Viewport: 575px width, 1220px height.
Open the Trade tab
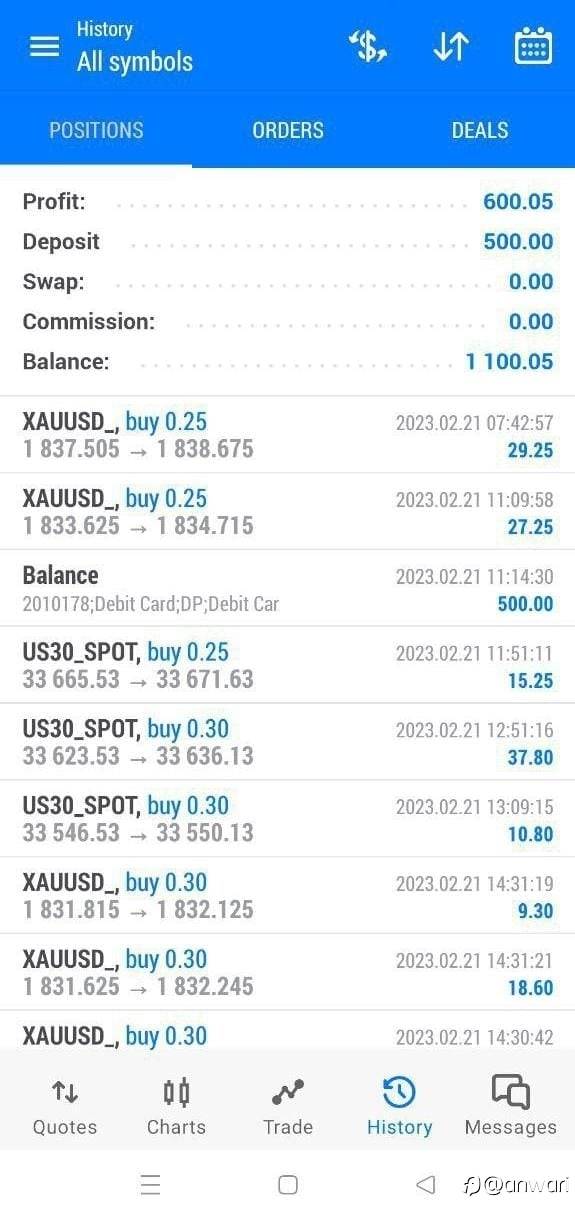(288, 1106)
